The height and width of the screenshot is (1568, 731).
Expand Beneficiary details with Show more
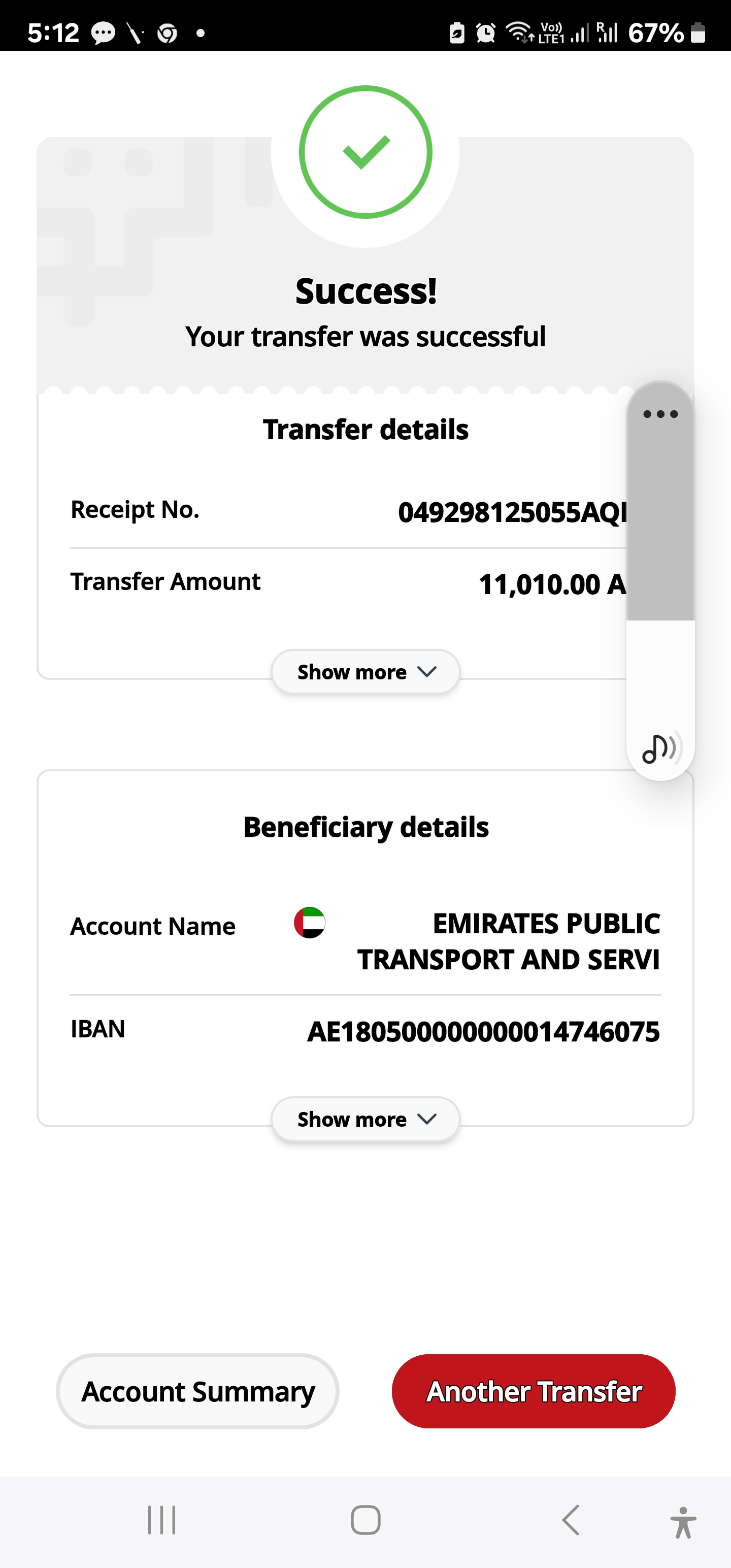(365, 1120)
